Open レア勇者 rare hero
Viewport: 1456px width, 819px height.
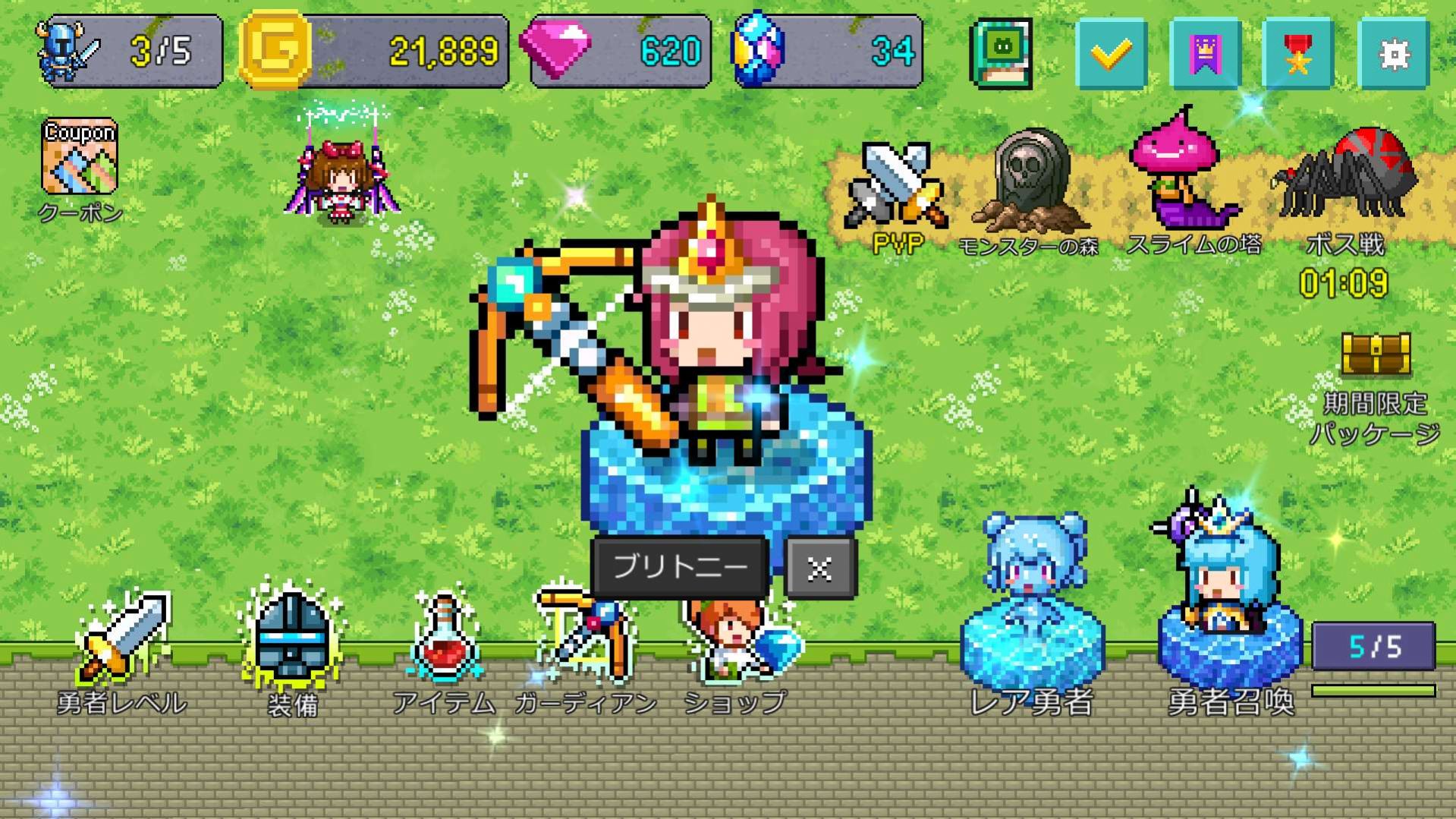click(x=1032, y=607)
